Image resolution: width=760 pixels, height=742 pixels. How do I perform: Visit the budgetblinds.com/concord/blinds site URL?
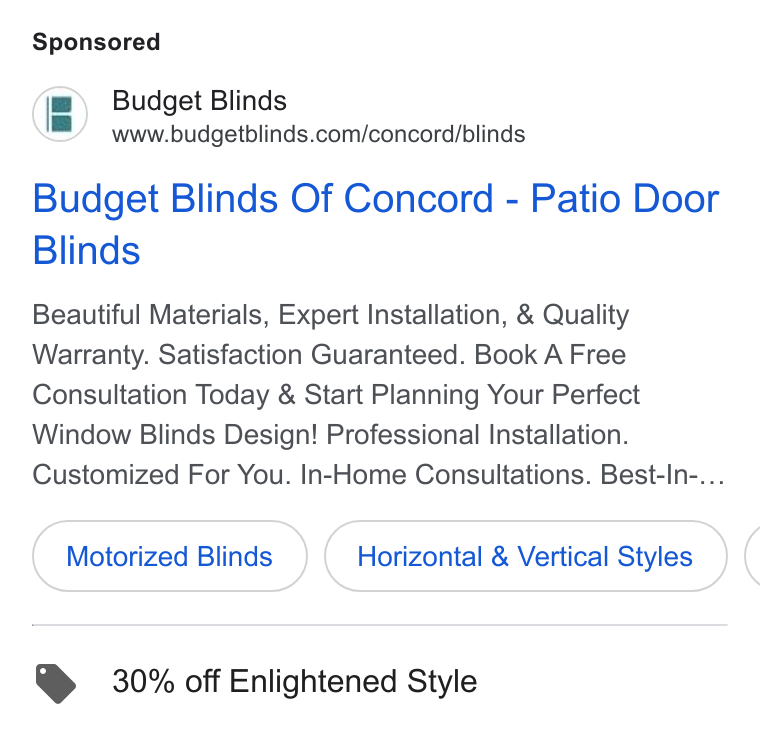click(318, 134)
